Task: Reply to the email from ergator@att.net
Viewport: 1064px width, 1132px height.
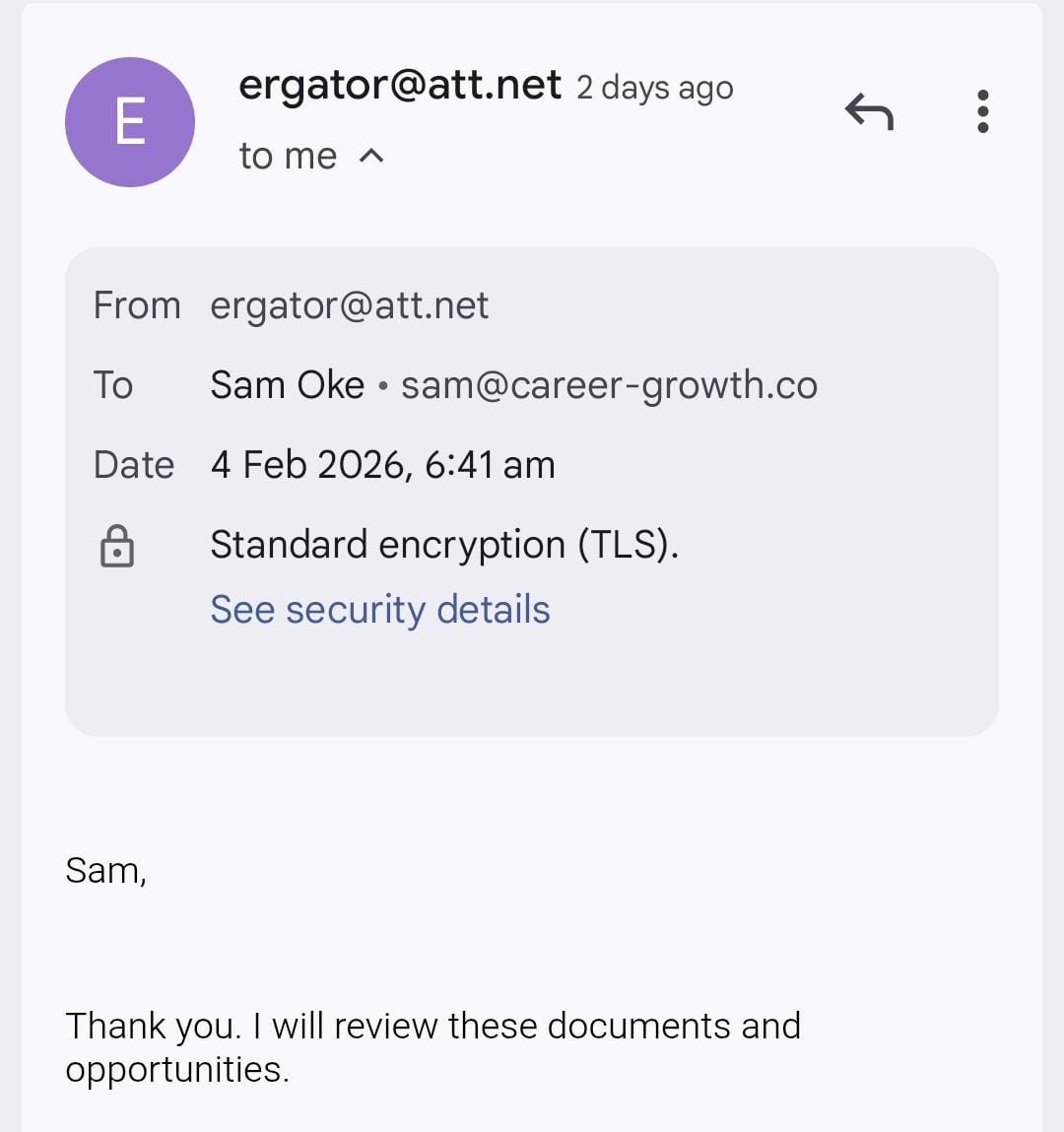Action: (x=869, y=112)
